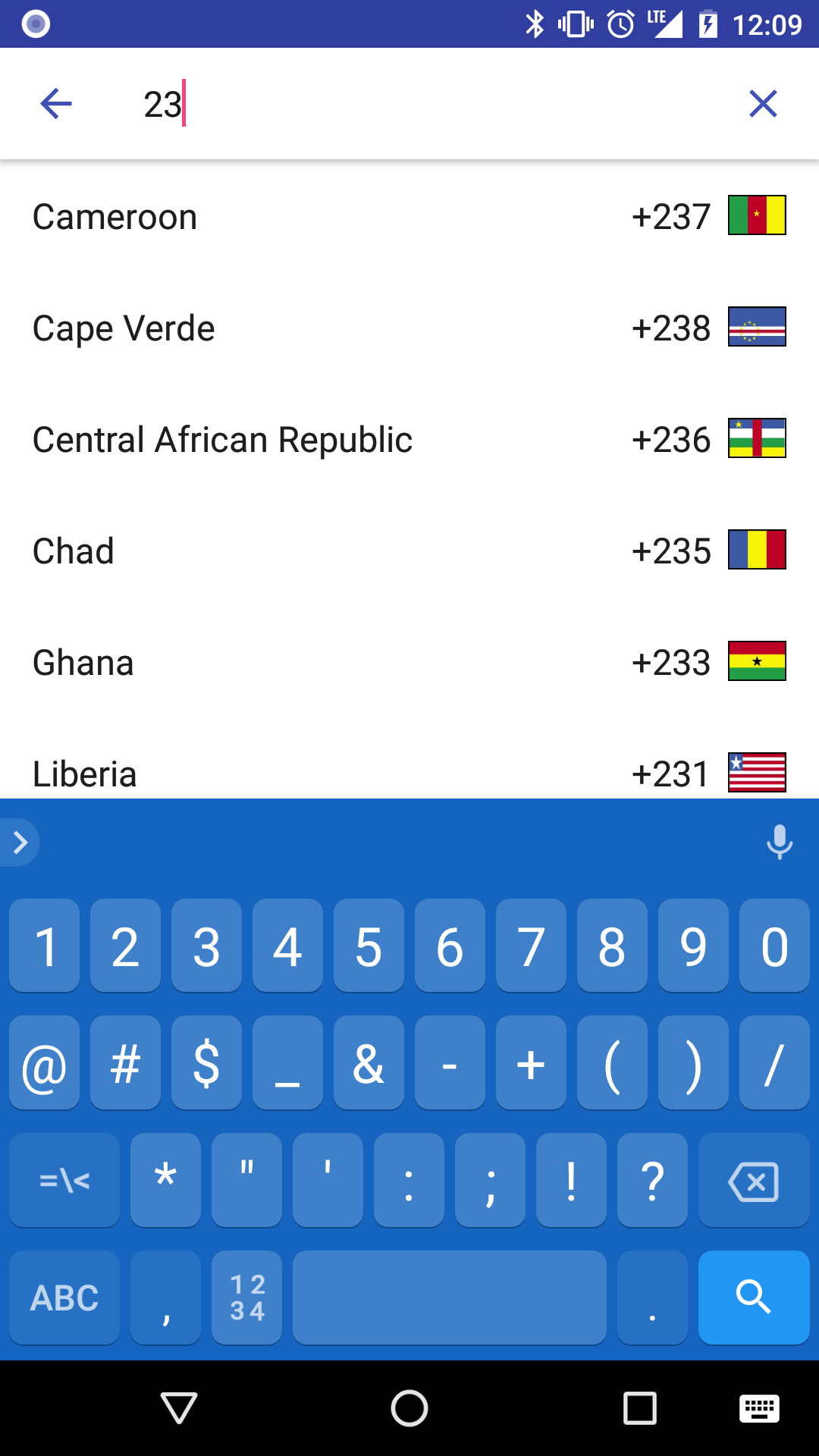The width and height of the screenshot is (819, 1456).
Task: Pick Central African Republic +236
Action: [x=409, y=439]
